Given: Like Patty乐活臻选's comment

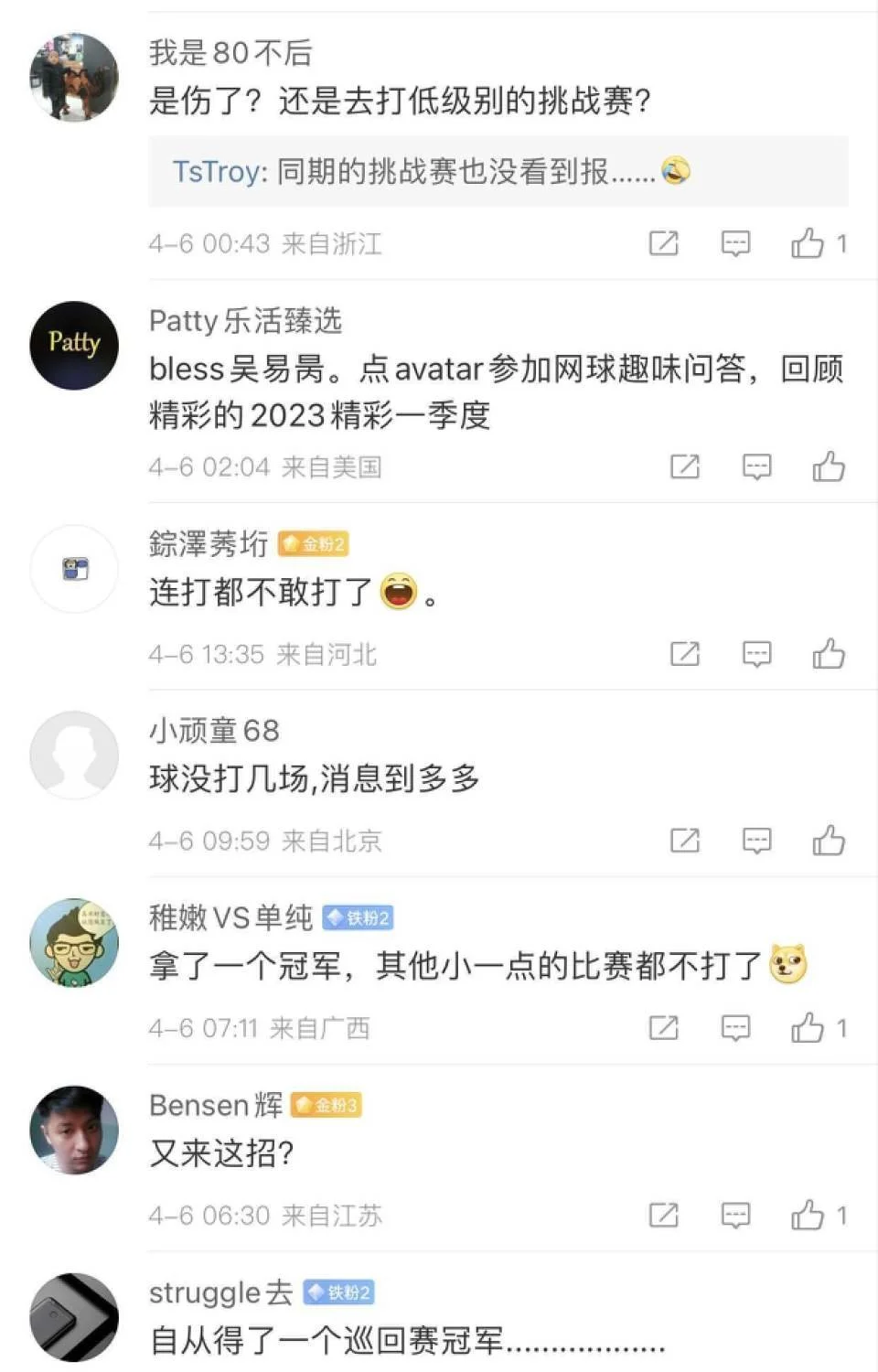Looking at the screenshot, I should [x=829, y=466].
